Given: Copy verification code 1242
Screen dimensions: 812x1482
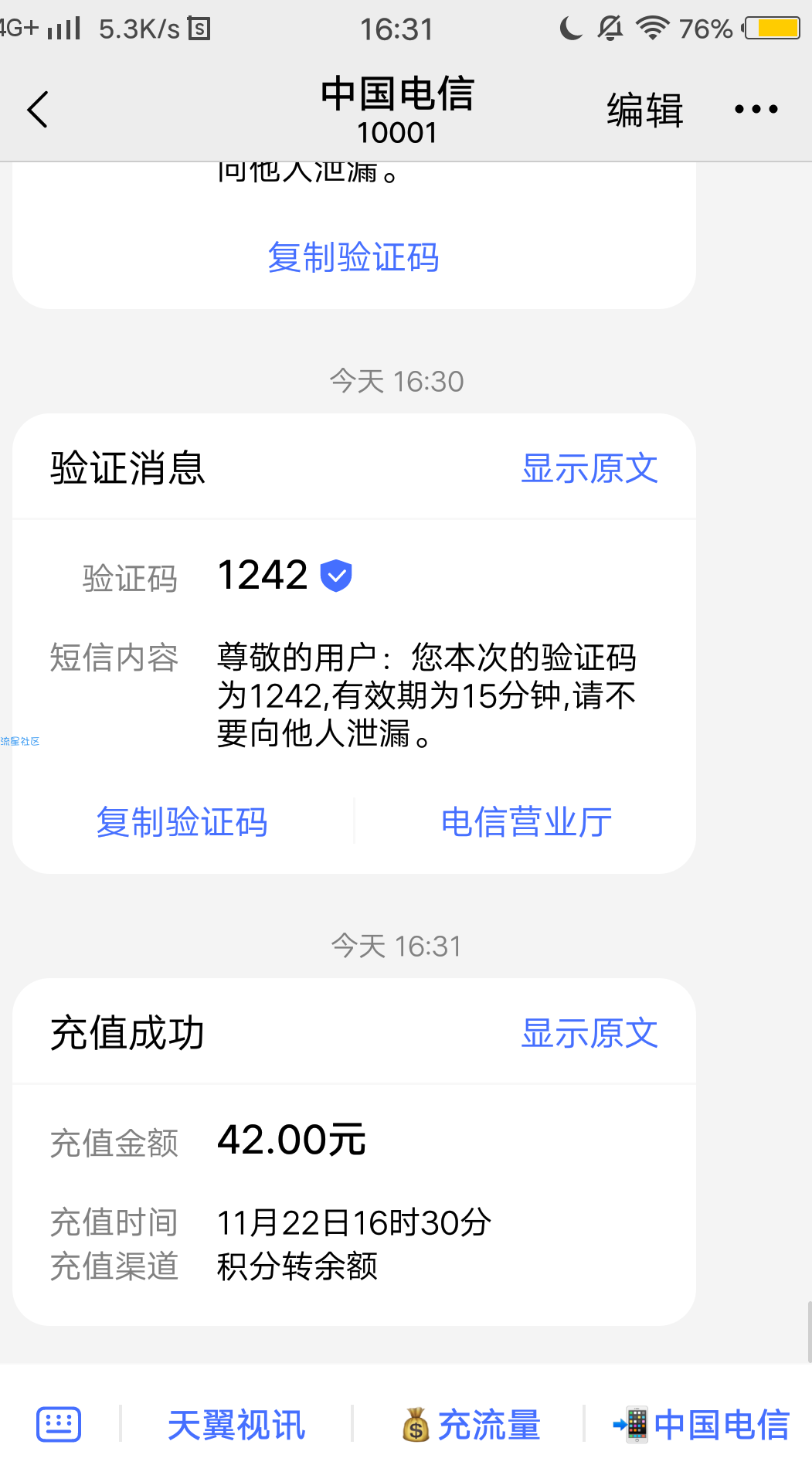Looking at the screenshot, I should point(182,821).
